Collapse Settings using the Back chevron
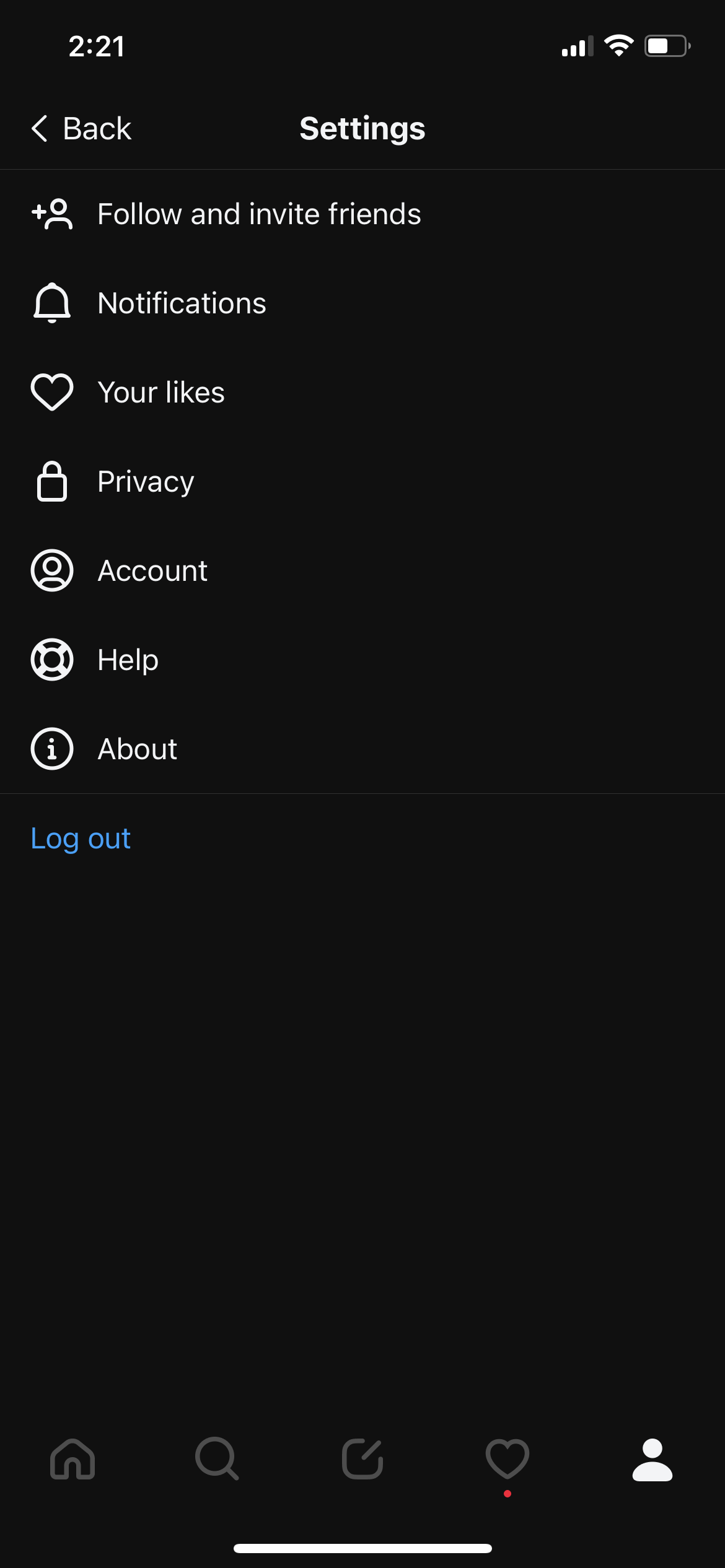The height and width of the screenshot is (1568, 725). (x=40, y=128)
